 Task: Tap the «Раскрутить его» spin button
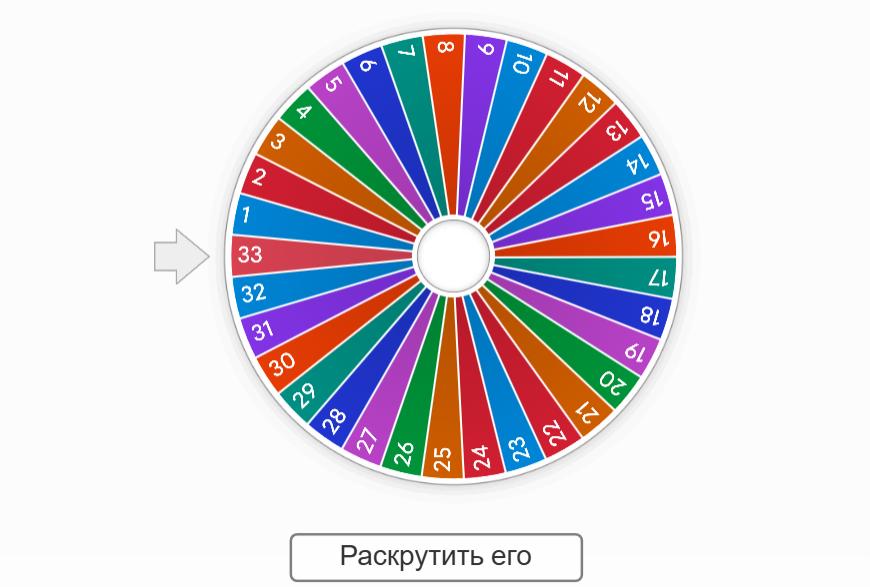(x=436, y=557)
